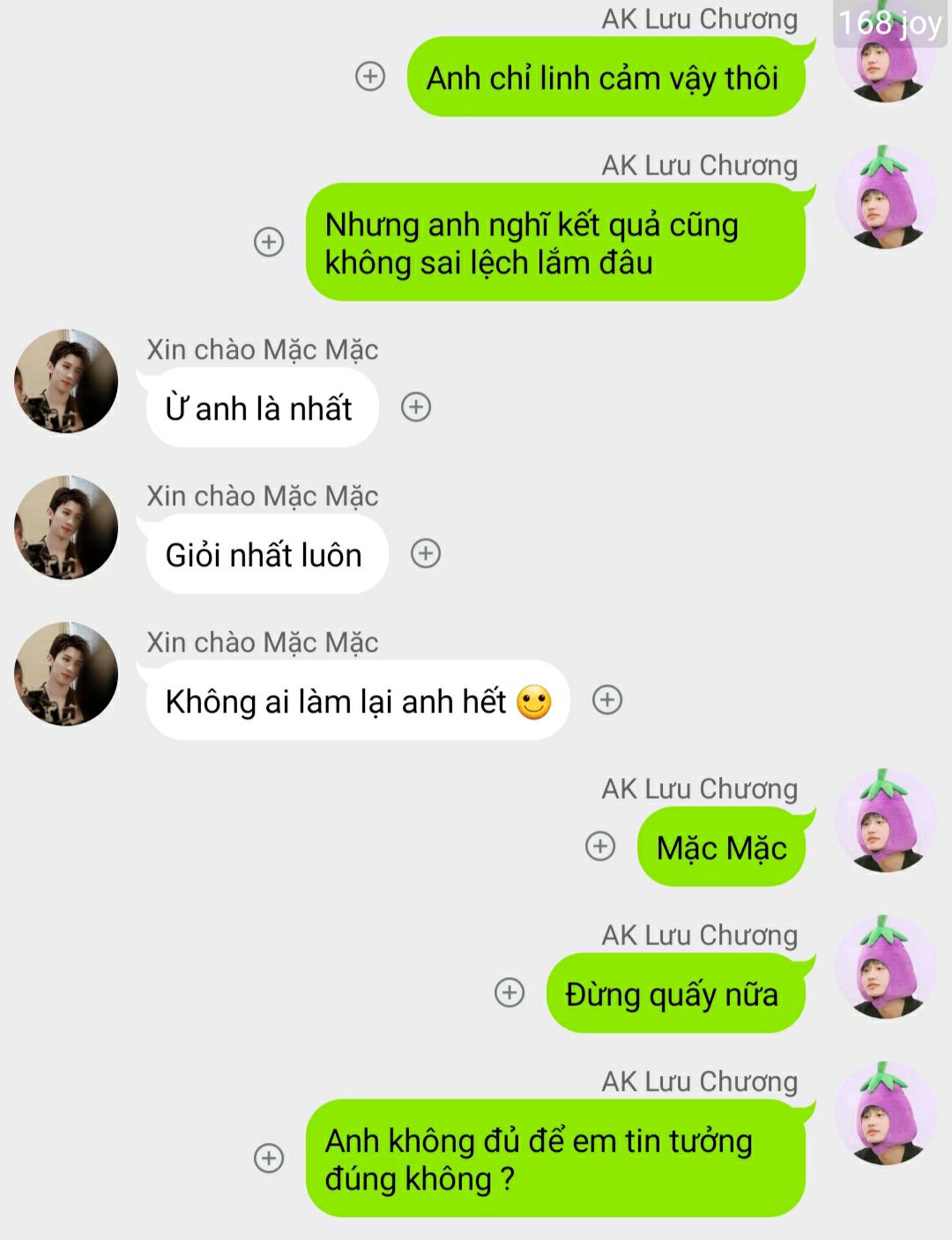Tap the plus icon beside "Nhưng anh nghĩ kết quả" message

(x=269, y=242)
